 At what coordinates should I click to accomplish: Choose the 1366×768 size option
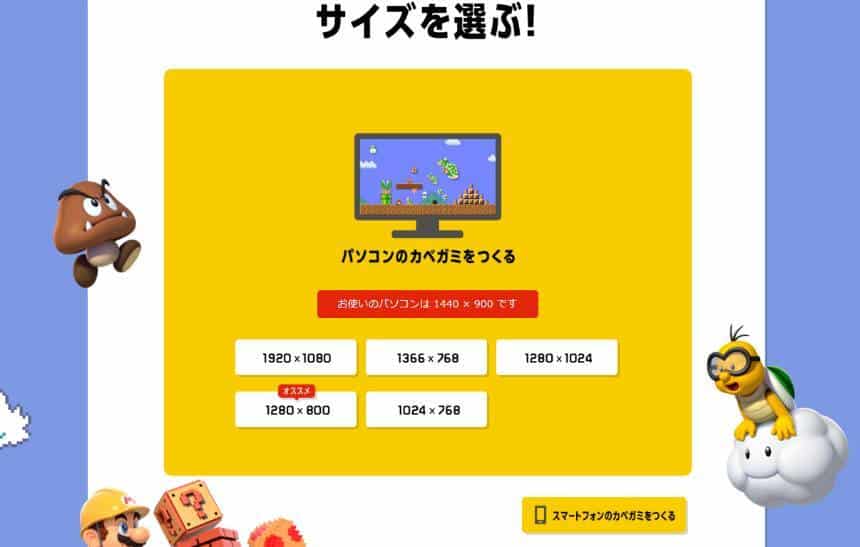click(426, 357)
